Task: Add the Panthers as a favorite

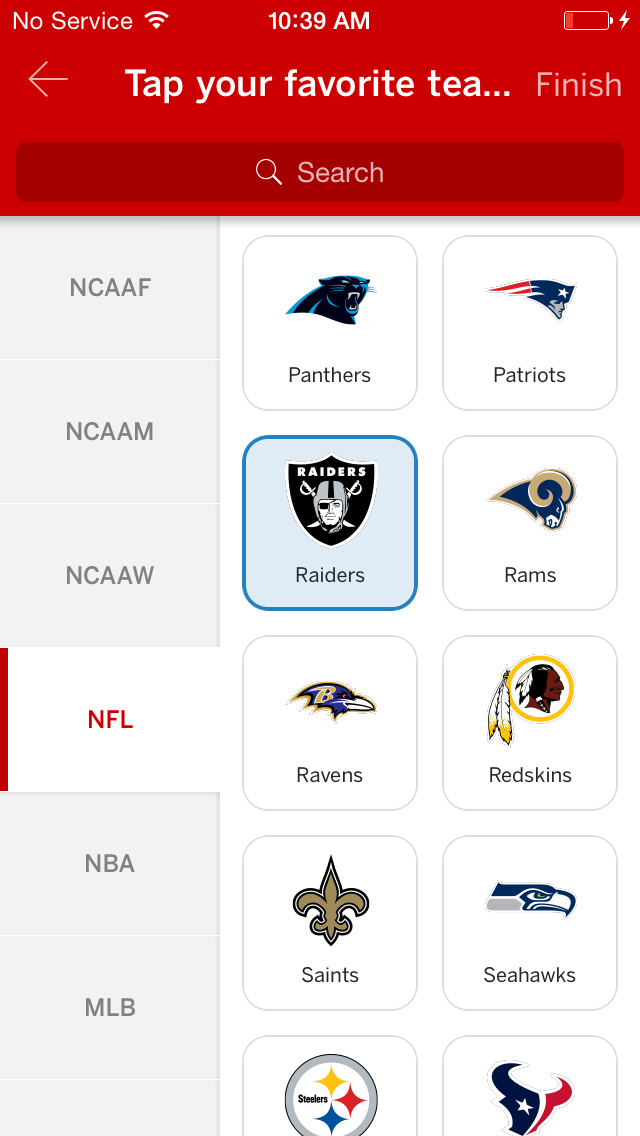Action: 330,323
